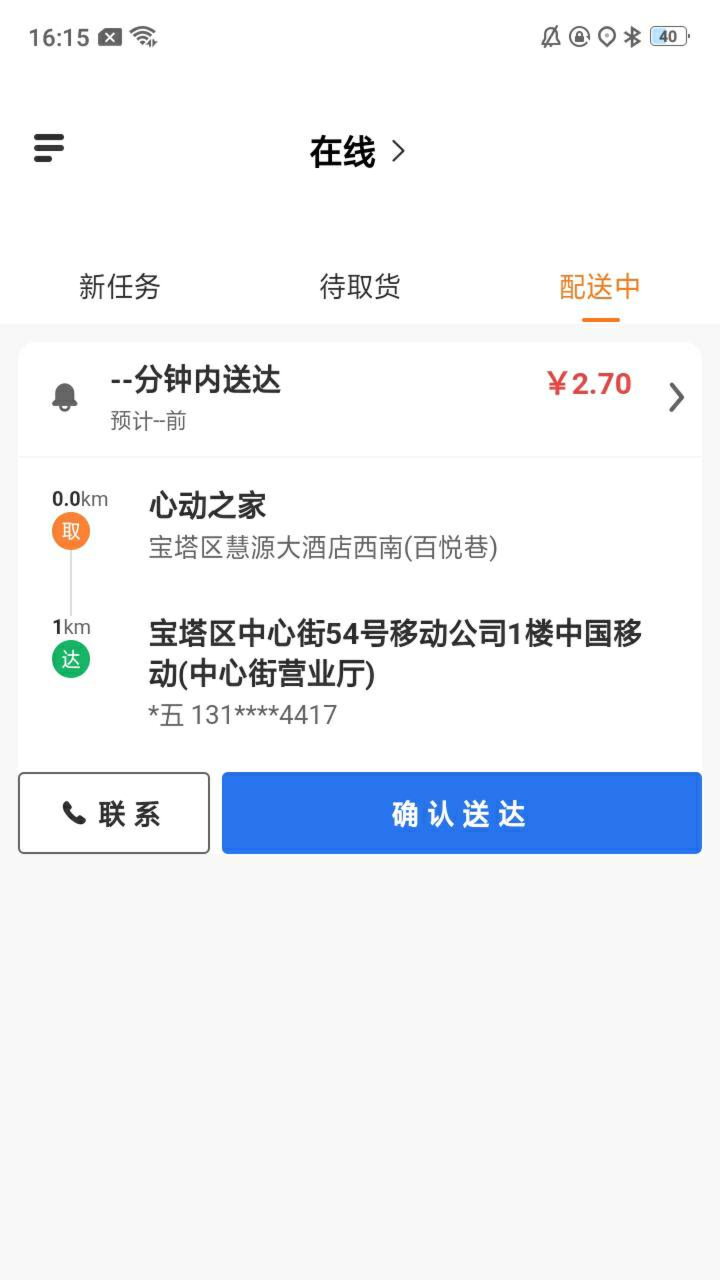The image size is (720, 1280).
Task: Click the fee amount ¥2.70
Action: coord(590,384)
